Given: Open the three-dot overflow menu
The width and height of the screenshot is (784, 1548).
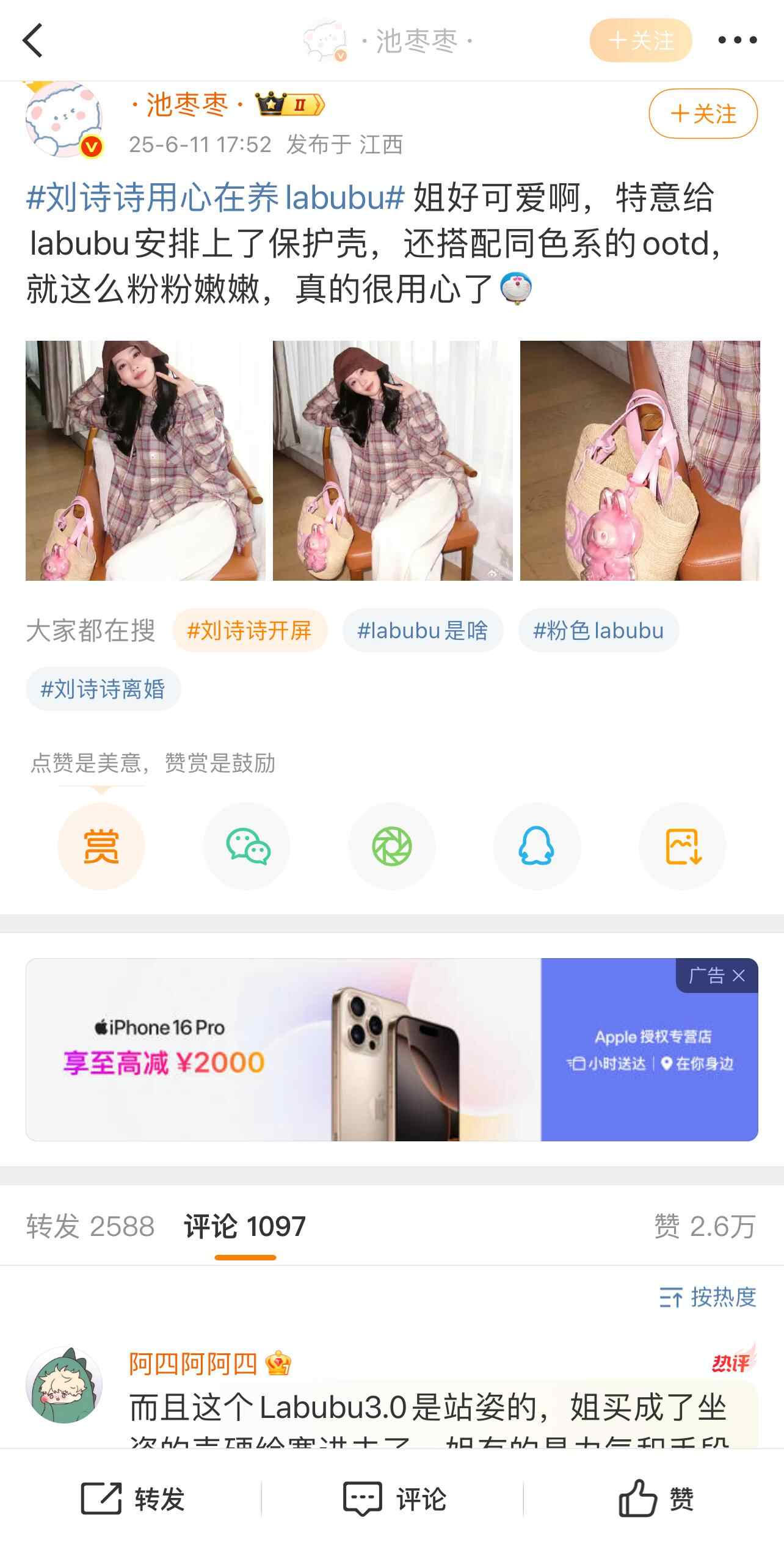Looking at the screenshot, I should (737, 40).
